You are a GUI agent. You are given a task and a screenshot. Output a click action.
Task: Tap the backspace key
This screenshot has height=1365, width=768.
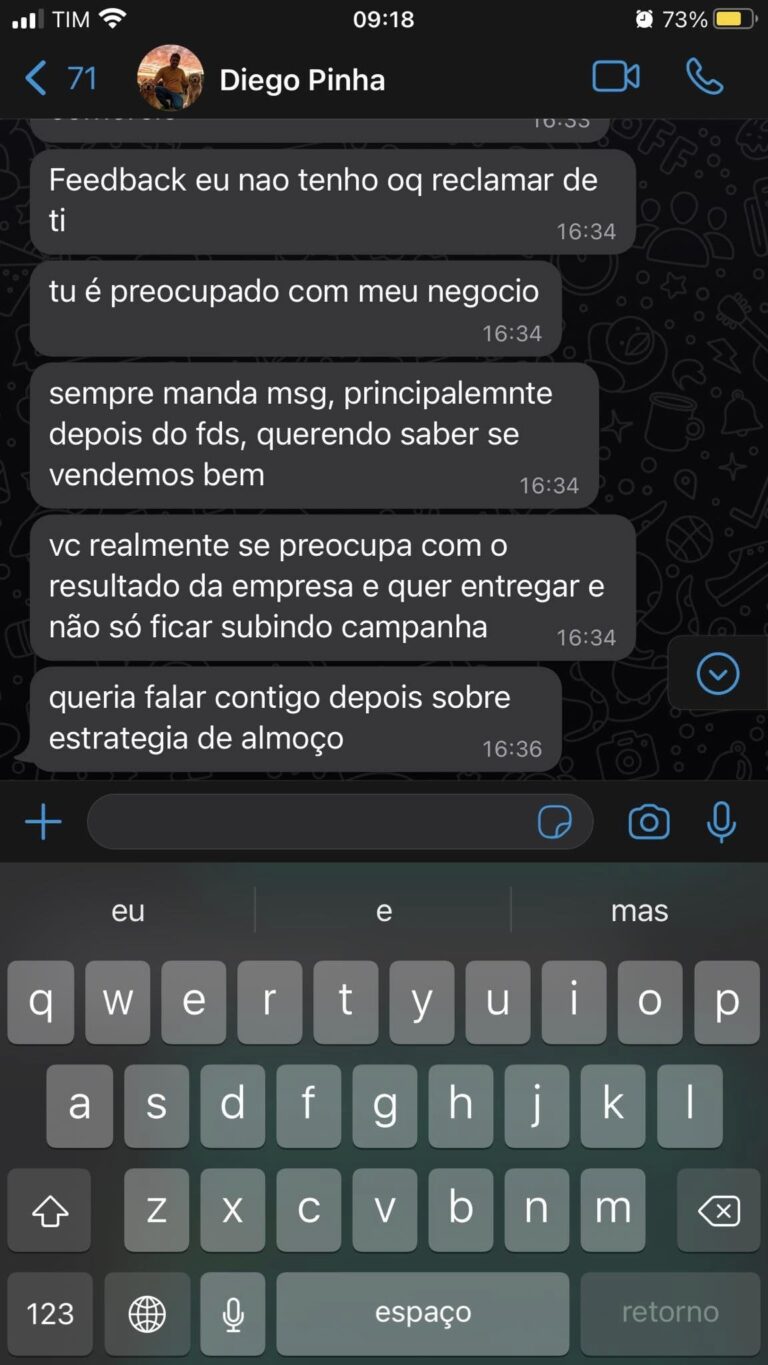click(x=718, y=1211)
